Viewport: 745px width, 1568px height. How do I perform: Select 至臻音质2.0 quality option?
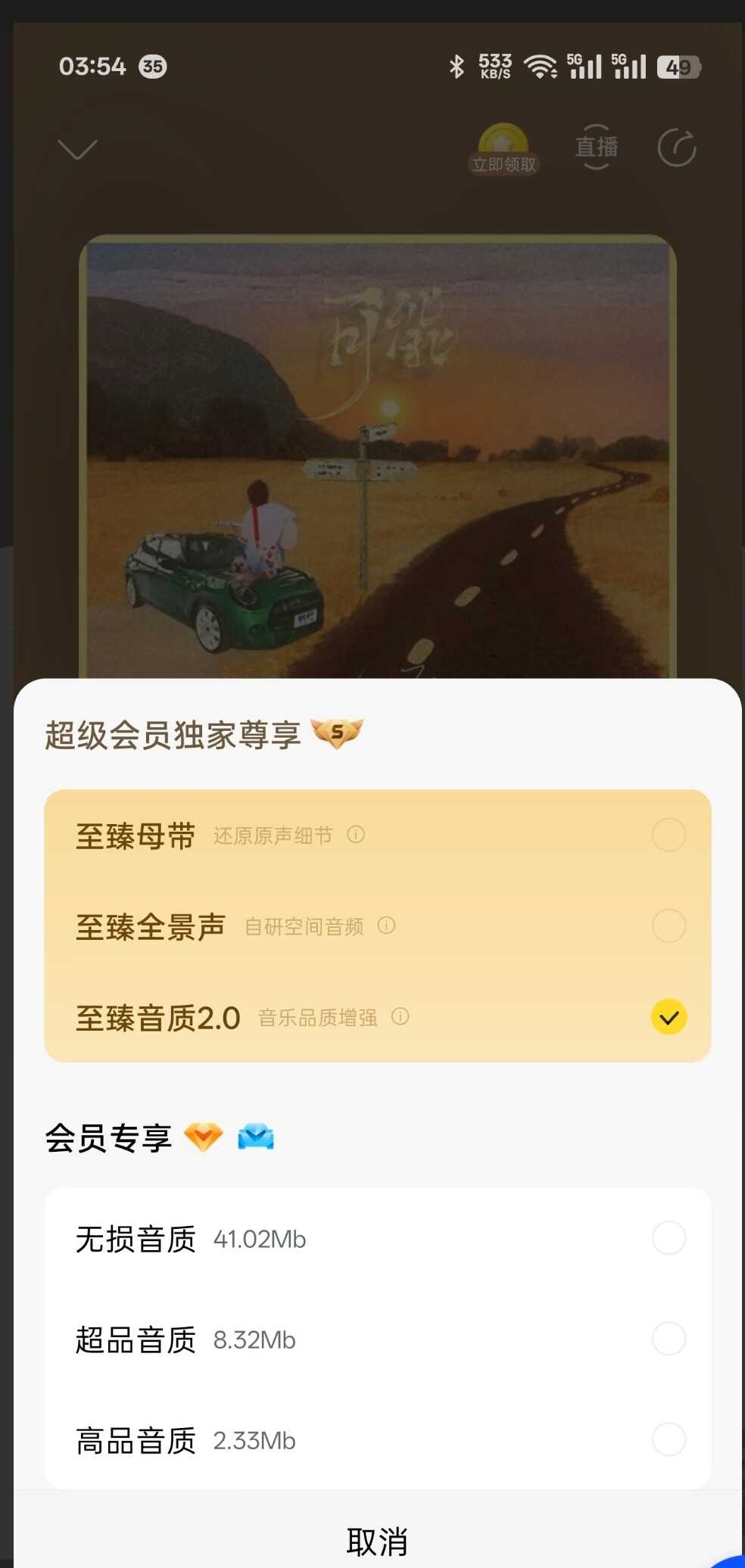point(669,1016)
